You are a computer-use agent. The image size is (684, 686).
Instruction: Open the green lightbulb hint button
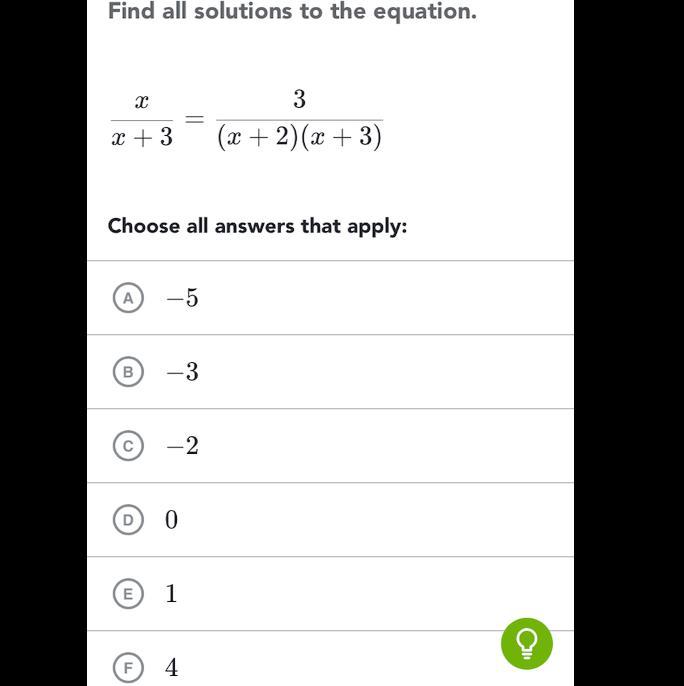[x=526, y=644]
